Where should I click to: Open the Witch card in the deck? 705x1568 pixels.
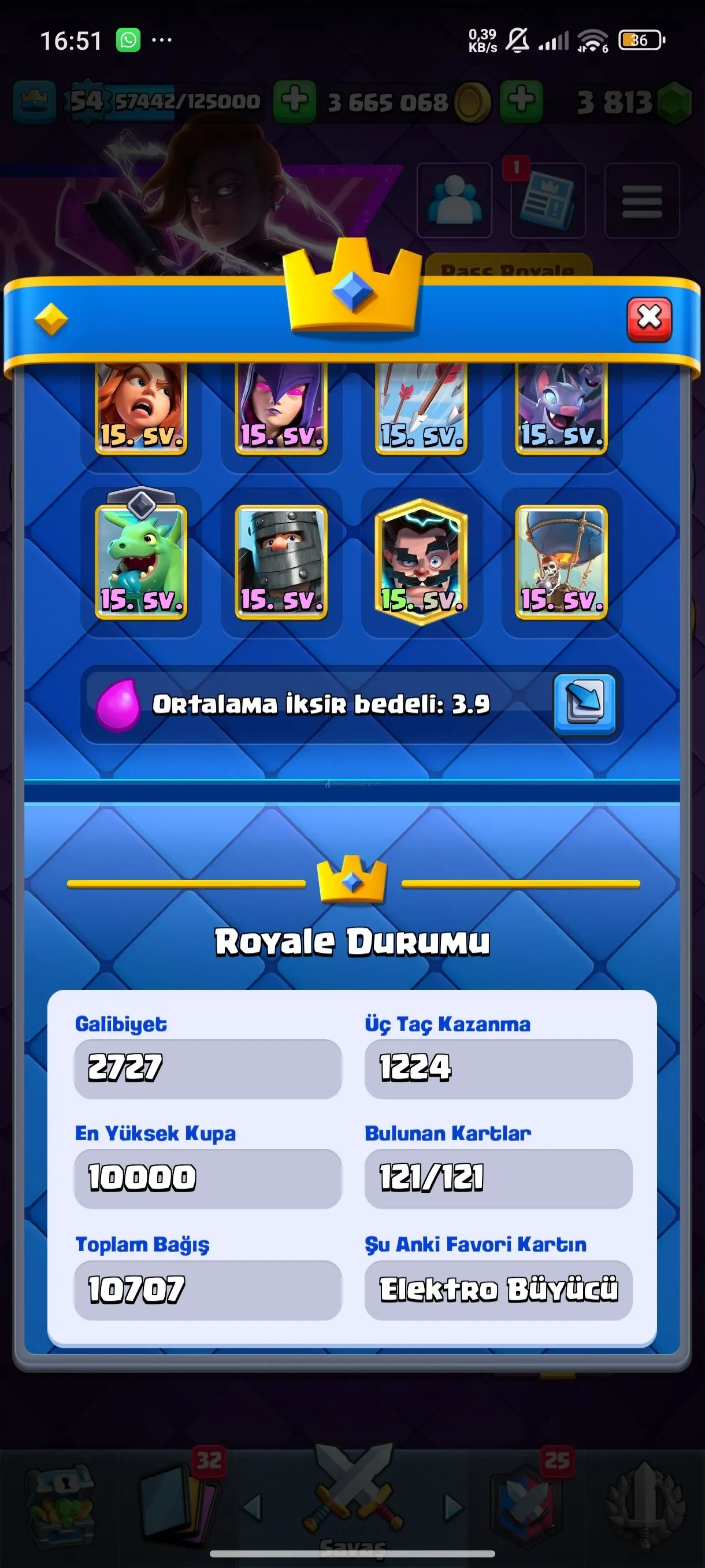point(281,408)
